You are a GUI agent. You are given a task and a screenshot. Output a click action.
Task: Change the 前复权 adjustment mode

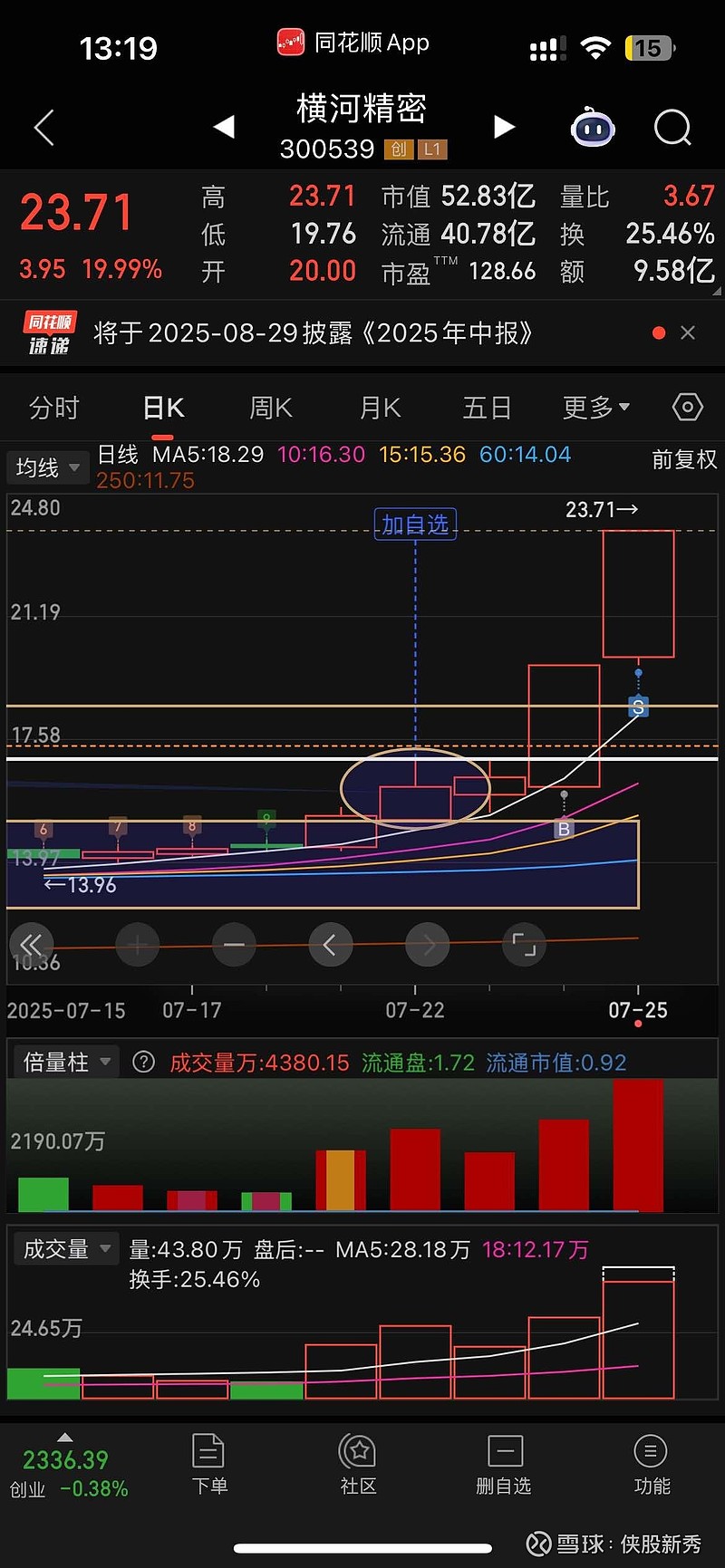[683, 460]
